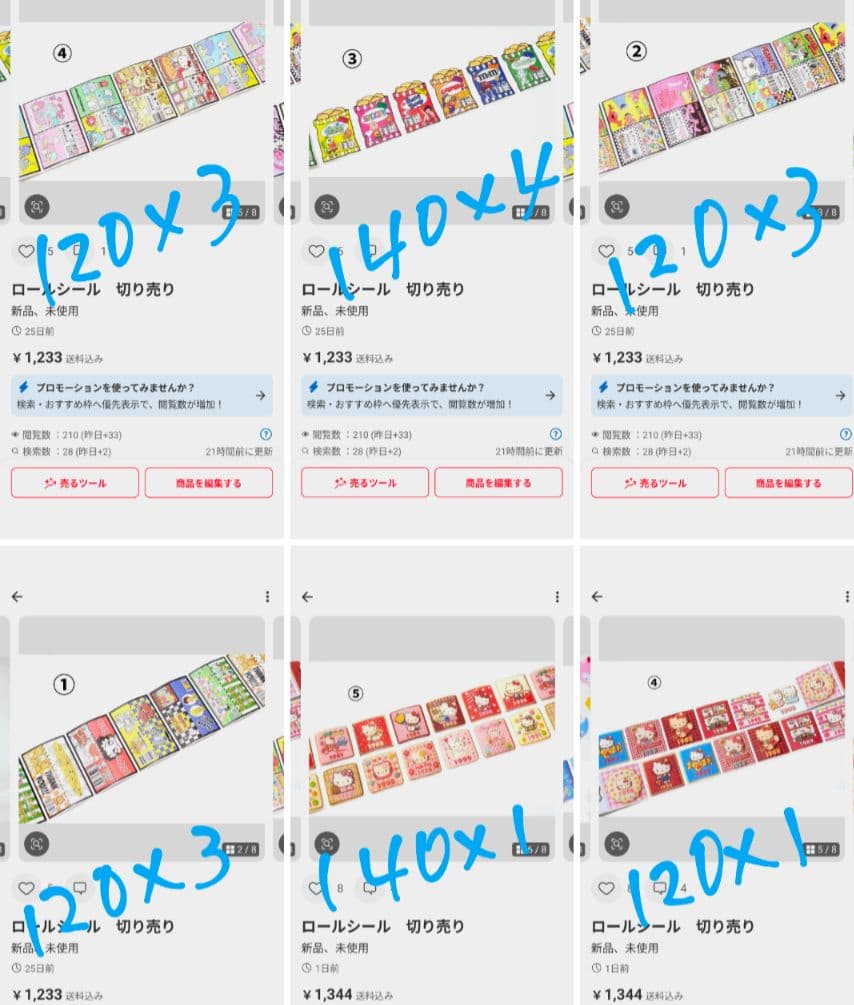
Task: Open the overflow menu on listing ⑤ page
Action: point(556,596)
